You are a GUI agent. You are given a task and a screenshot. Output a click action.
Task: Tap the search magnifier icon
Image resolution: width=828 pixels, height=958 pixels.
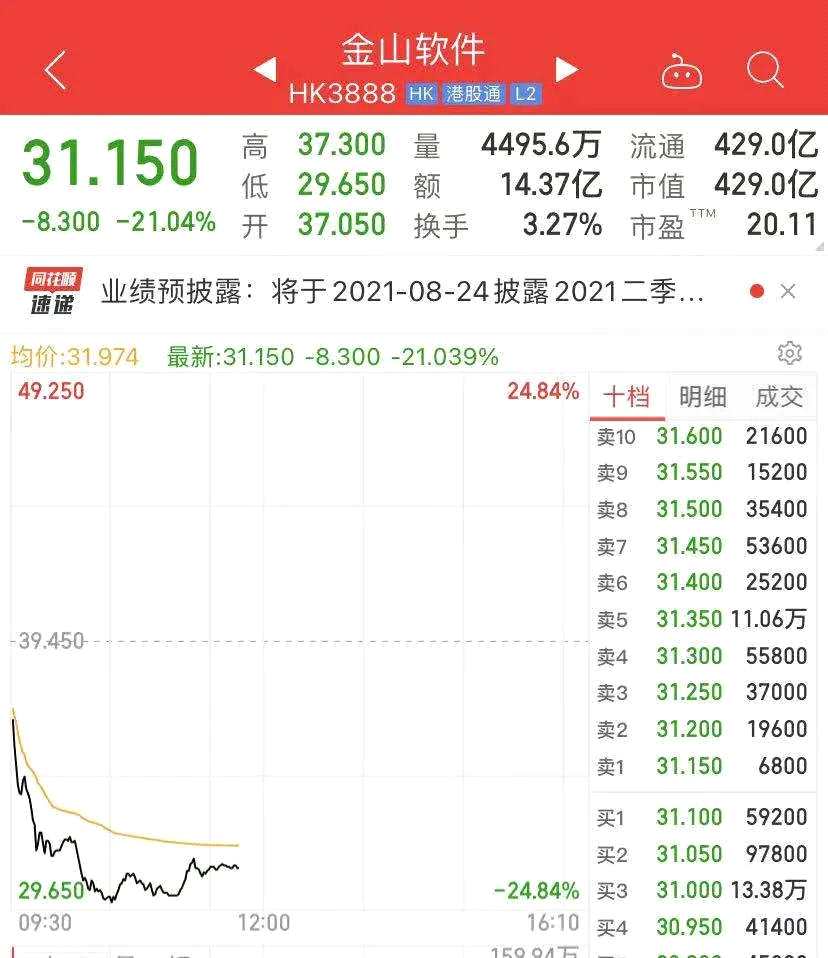coord(765,70)
